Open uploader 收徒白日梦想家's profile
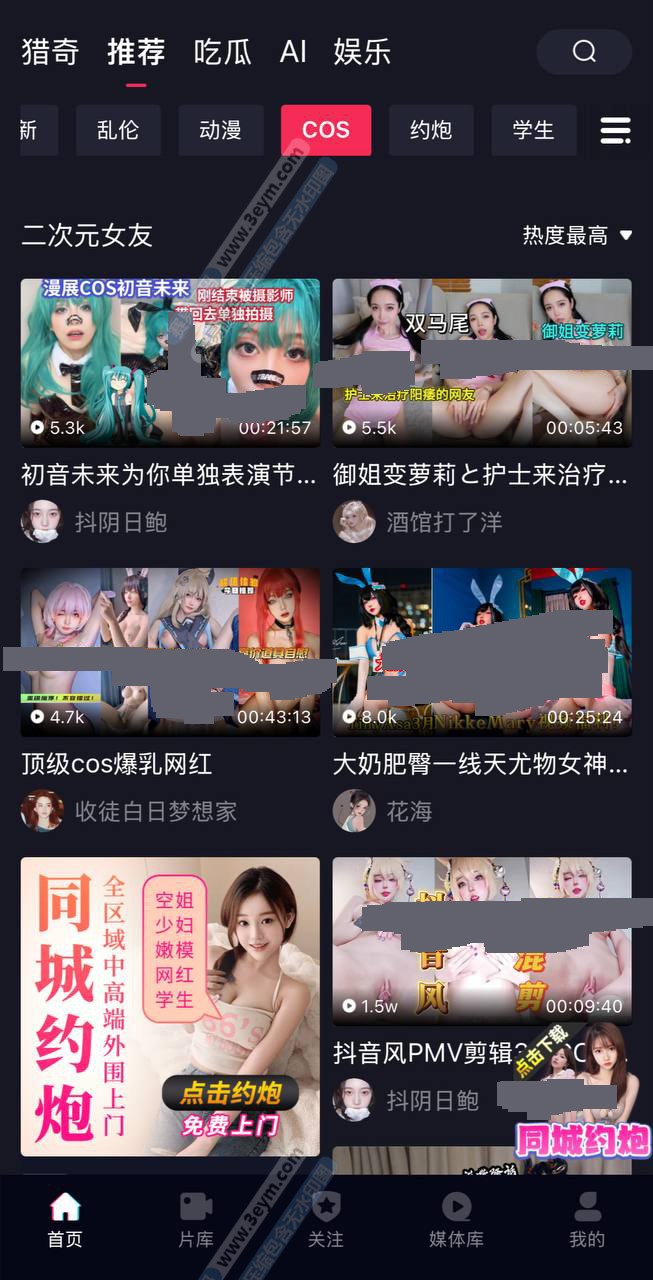The height and width of the screenshot is (1280, 653). [x=155, y=811]
